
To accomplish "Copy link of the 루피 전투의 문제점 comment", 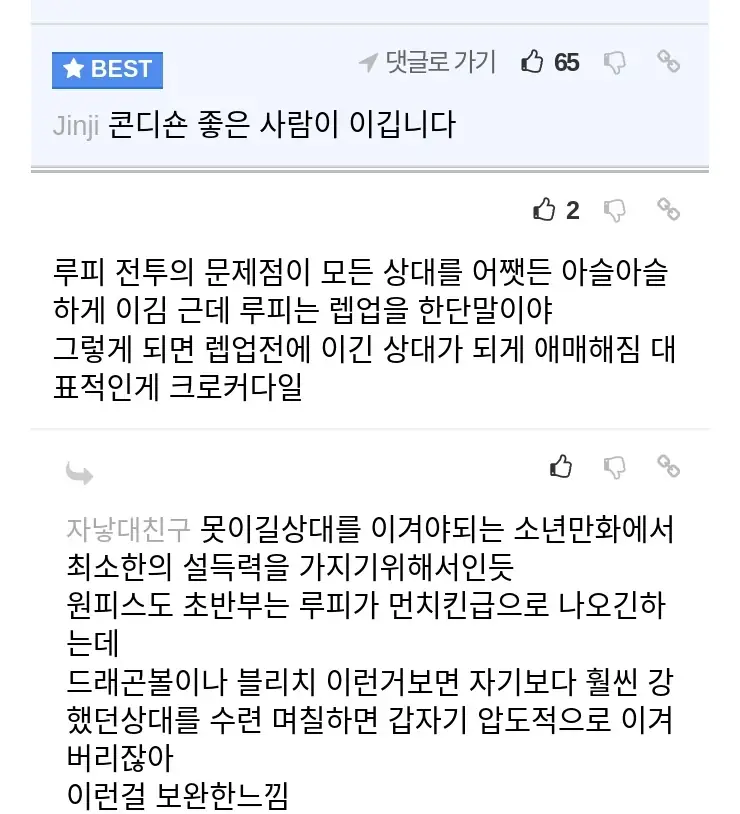I will [x=669, y=209].
